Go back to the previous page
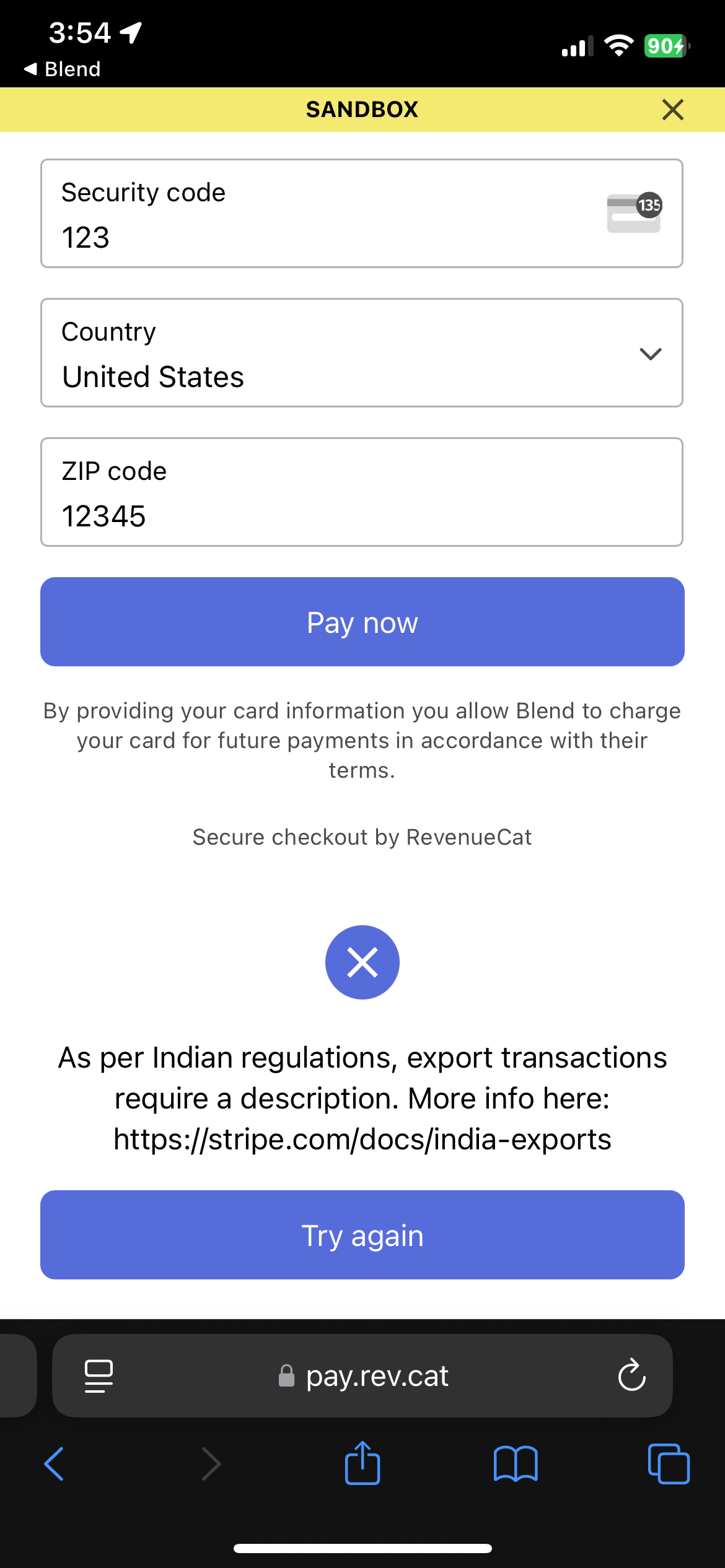This screenshot has width=725, height=1568. (x=54, y=1464)
